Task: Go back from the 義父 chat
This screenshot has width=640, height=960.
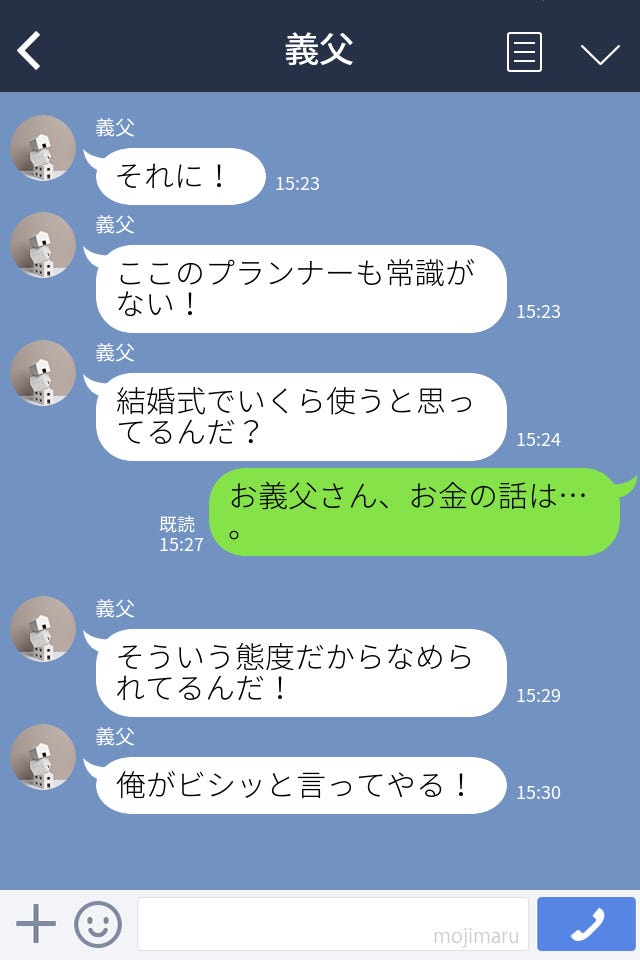Action: pos(30,51)
